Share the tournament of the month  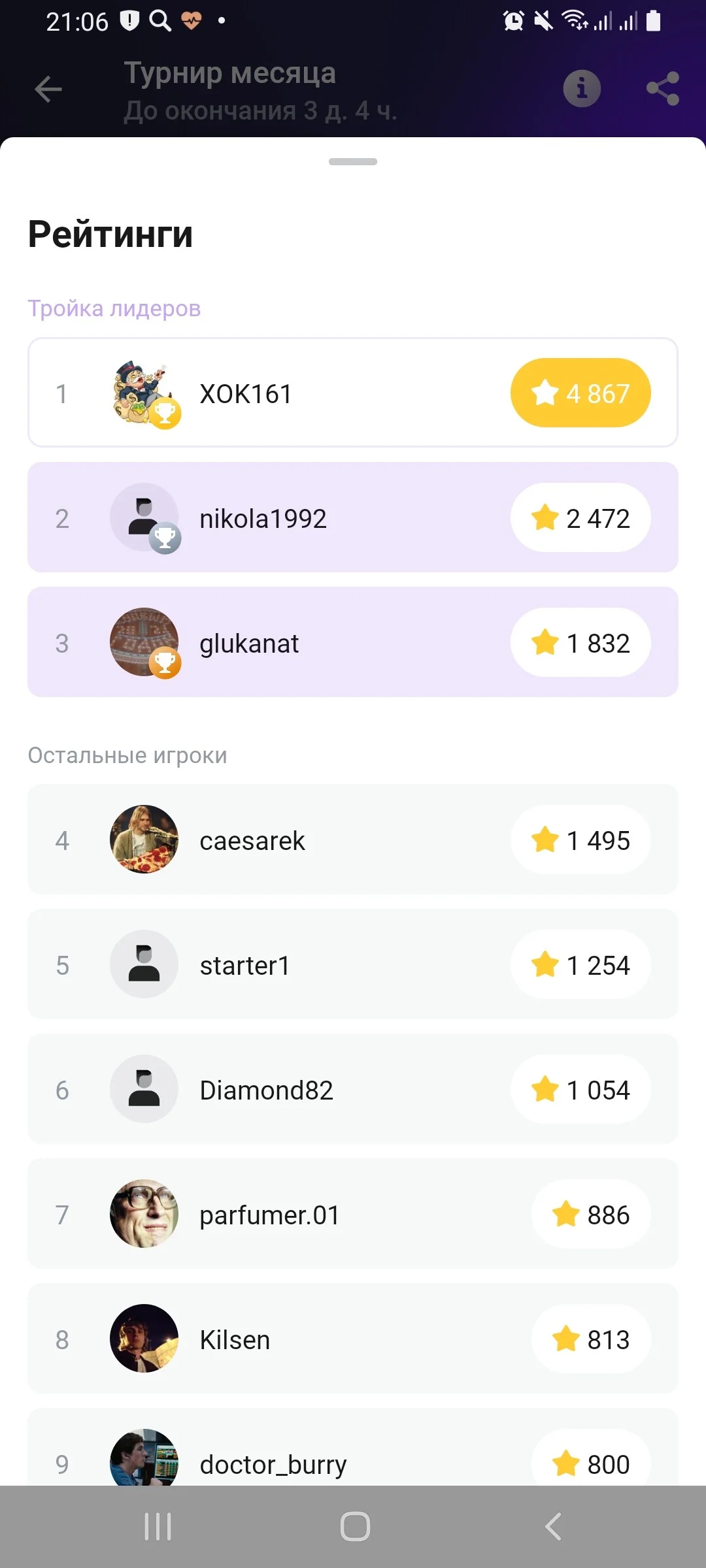pyautogui.click(x=663, y=88)
